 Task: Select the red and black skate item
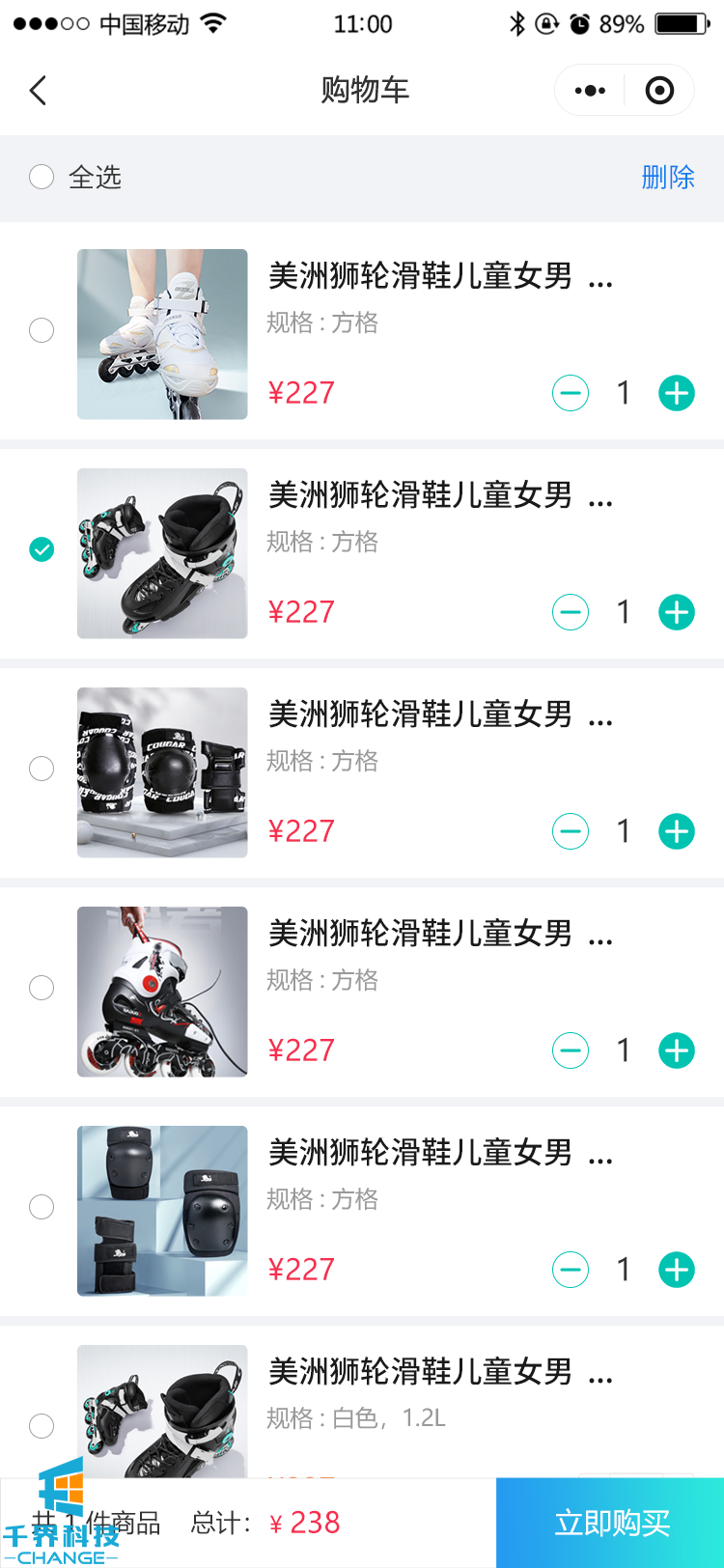click(x=42, y=988)
